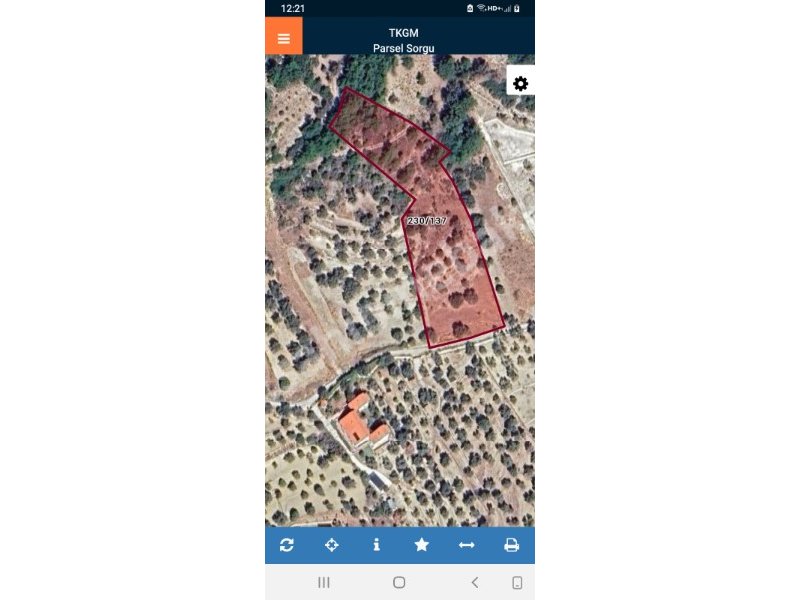This screenshot has height=600, width=800.
Task: Open map settings gear
Action: [x=520, y=83]
